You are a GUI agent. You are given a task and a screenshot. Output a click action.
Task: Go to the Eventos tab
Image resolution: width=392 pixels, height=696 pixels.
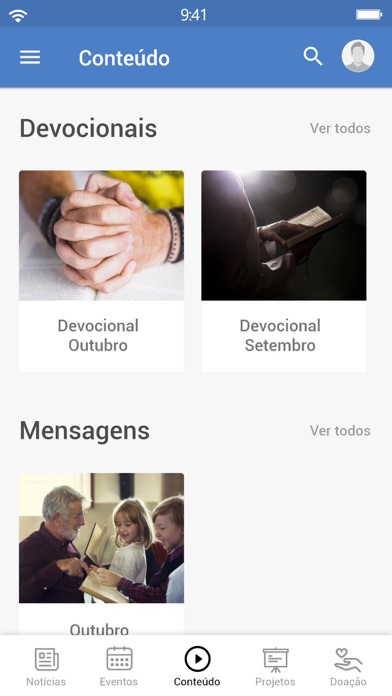tap(119, 667)
